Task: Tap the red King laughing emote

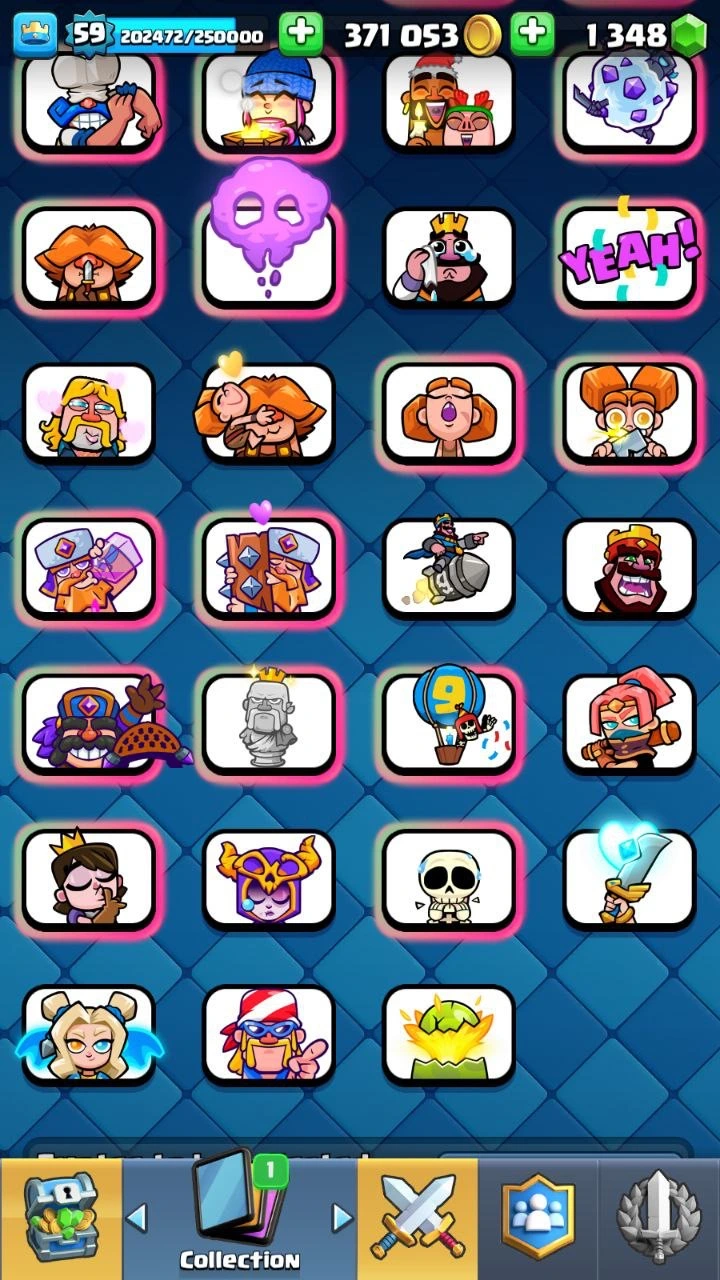Action: tap(629, 566)
